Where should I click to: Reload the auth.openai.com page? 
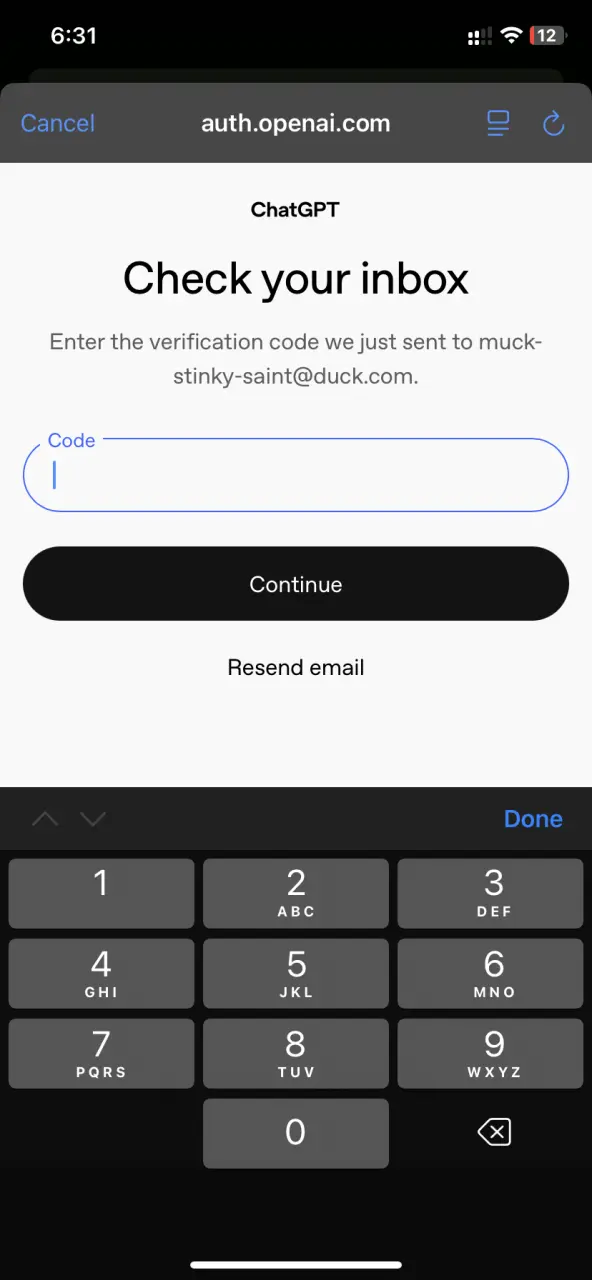[x=553, y=123]
